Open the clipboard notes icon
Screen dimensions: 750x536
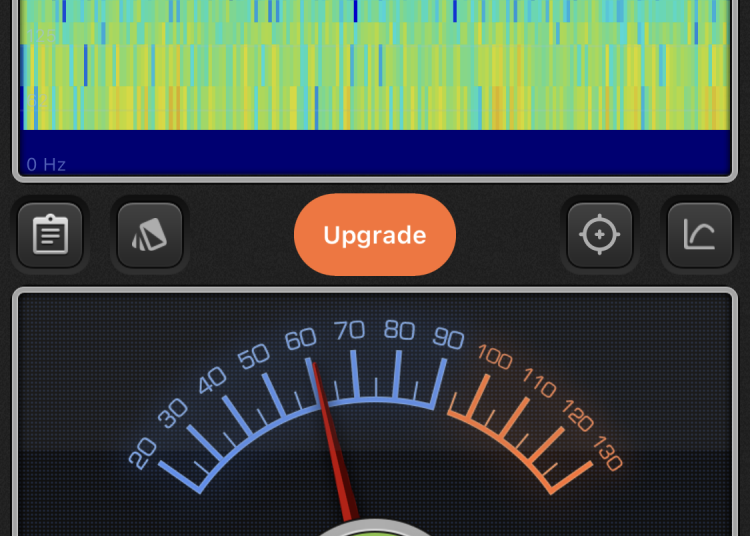tap(50, 235)
